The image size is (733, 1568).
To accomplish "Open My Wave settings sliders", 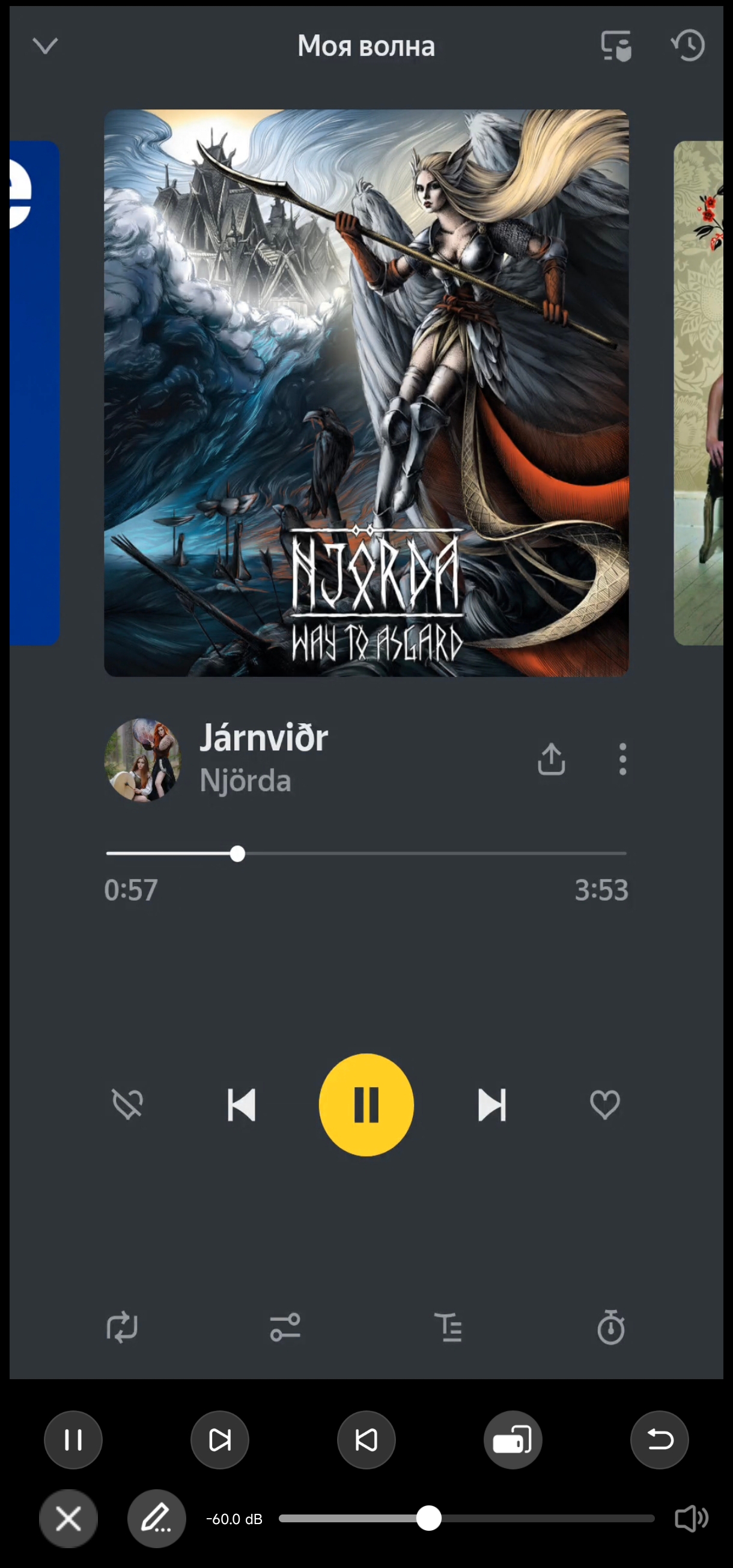I will pyautogui.click(x=285, y=1327).
